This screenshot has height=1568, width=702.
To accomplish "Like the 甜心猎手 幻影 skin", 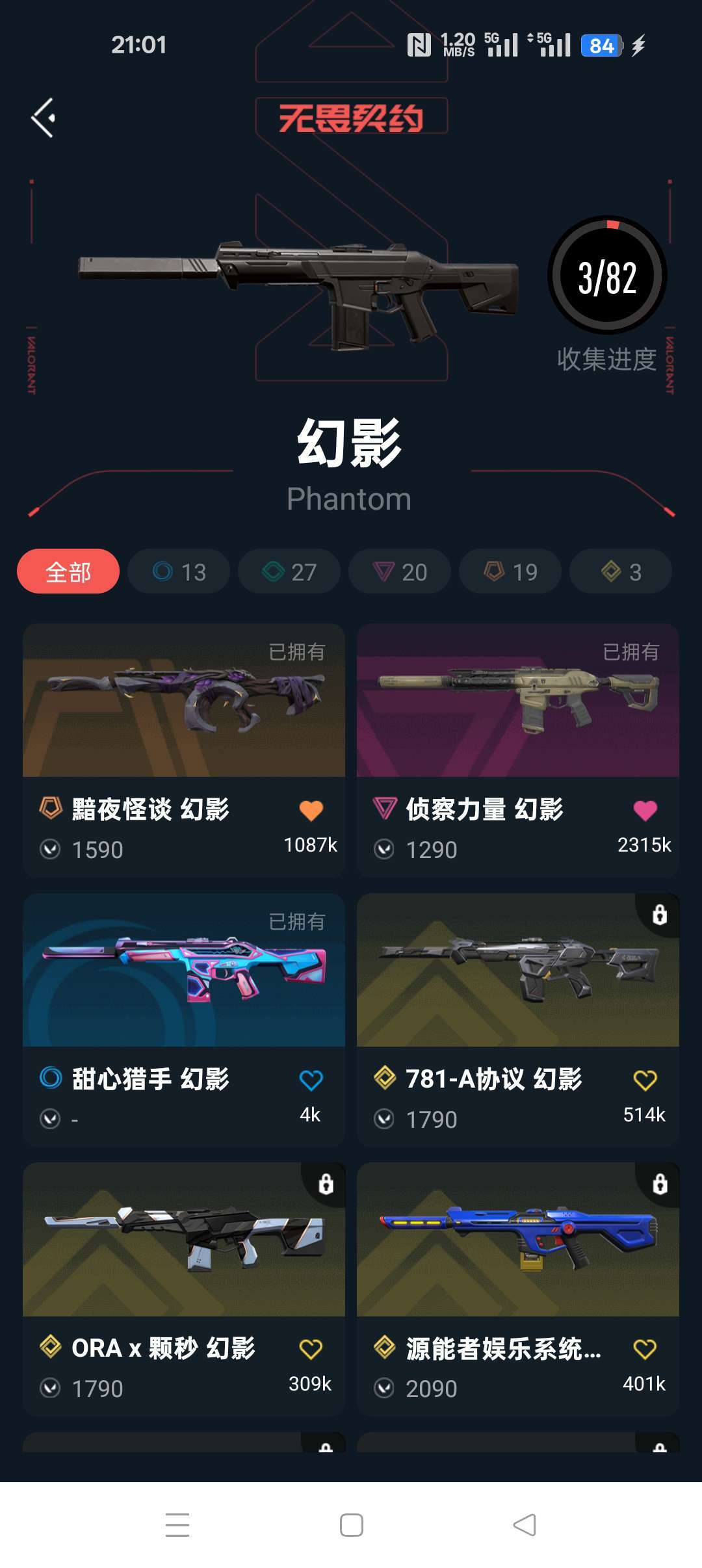I will tap(311, 1080).
